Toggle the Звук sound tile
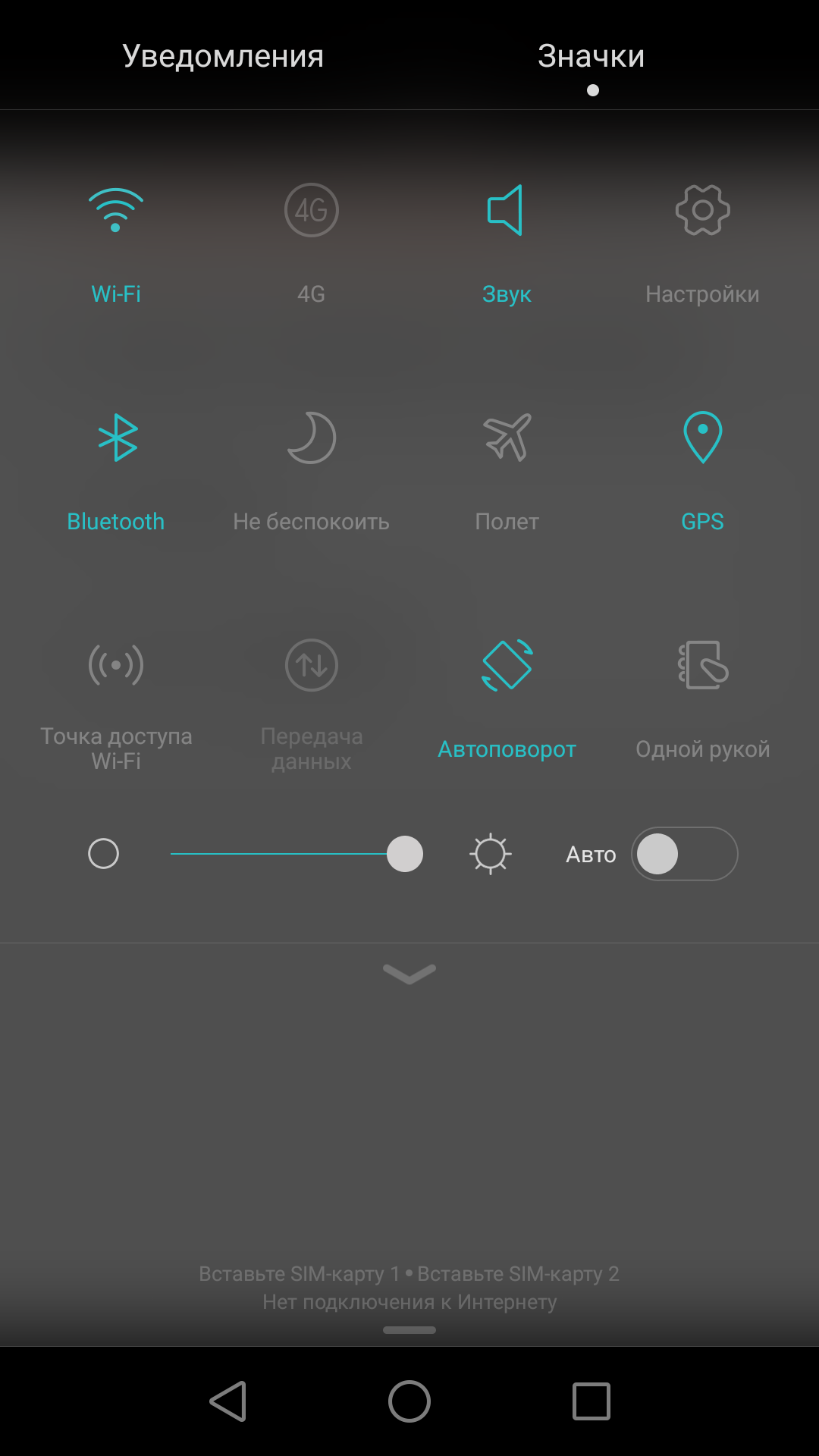The image size is (819, 1456). [506, 210]
